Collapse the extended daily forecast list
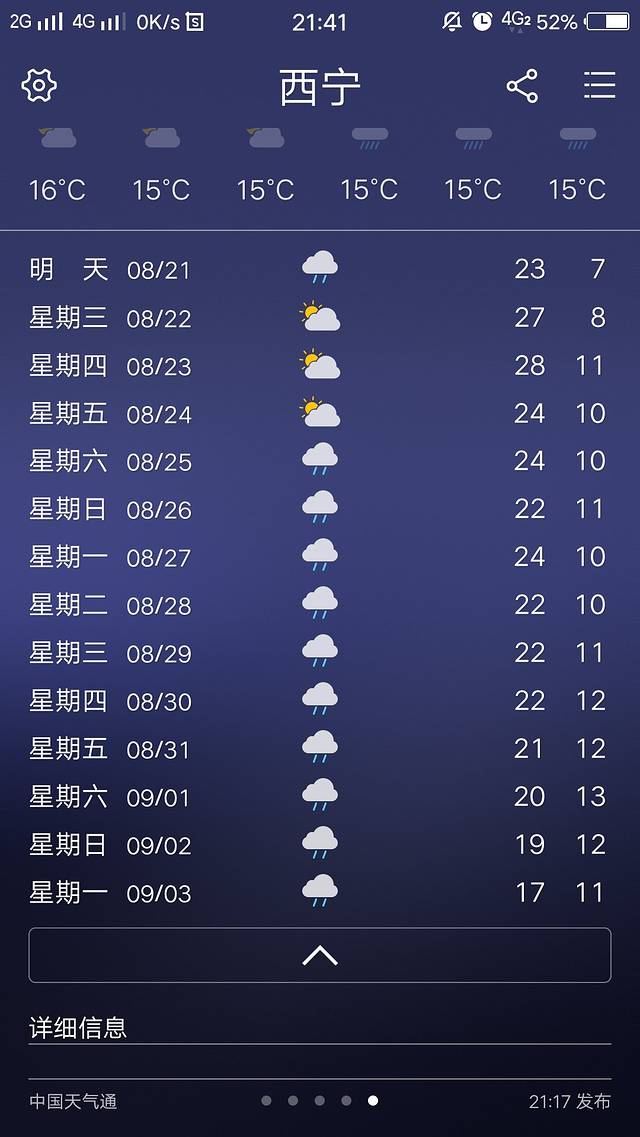Viewport: 640px width, 1137px height. tap(319, 955)
